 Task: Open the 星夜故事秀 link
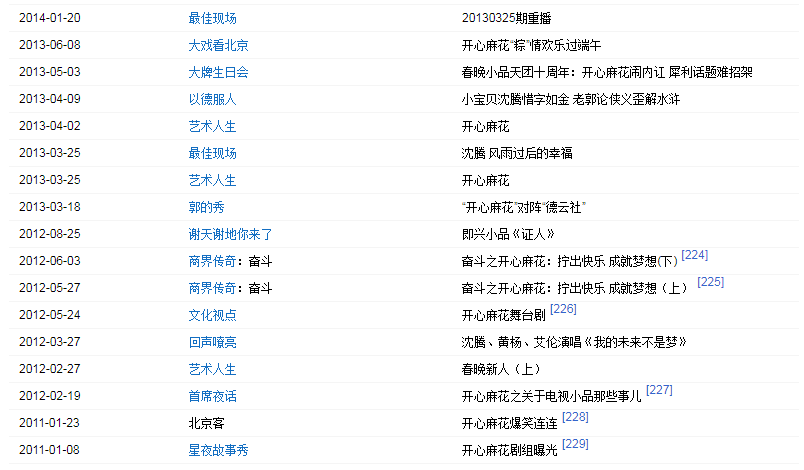(218, 450)
